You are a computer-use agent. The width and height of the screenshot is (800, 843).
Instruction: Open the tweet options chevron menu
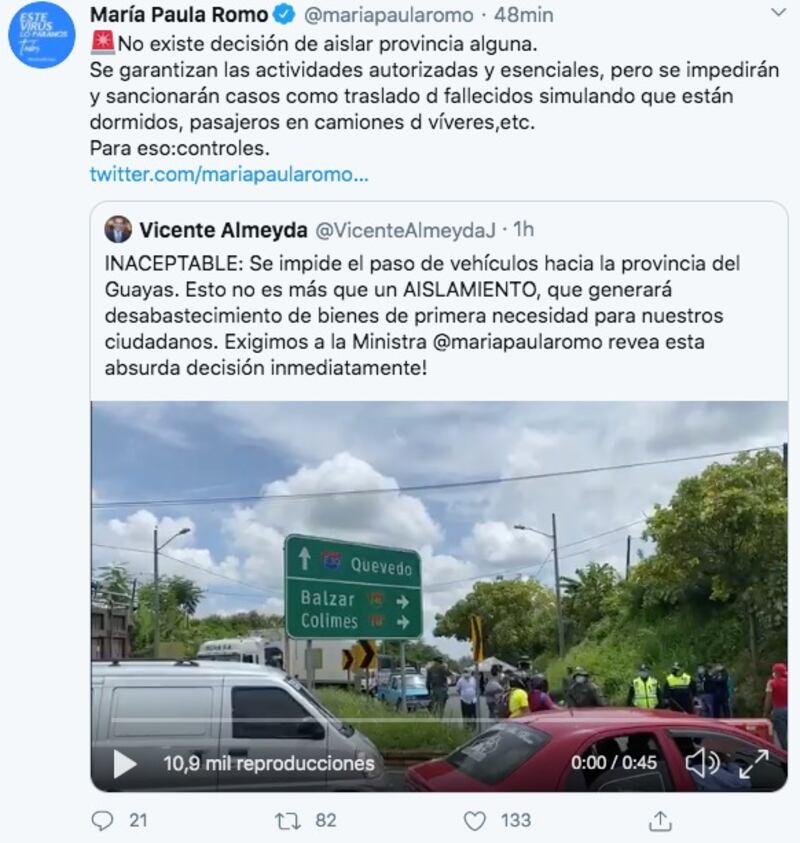click(x=778, y=13)
